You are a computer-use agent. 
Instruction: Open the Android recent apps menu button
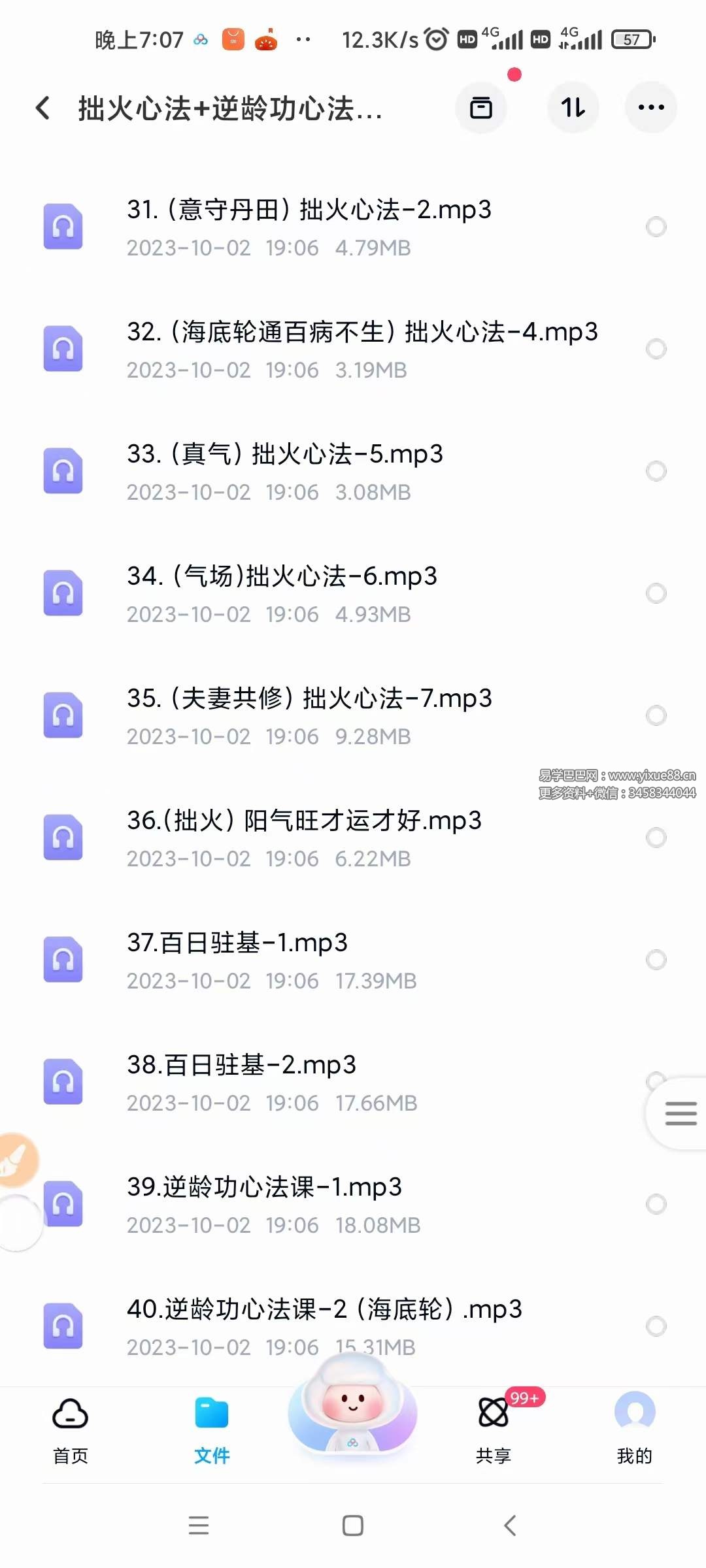[x=199, y=1526]
